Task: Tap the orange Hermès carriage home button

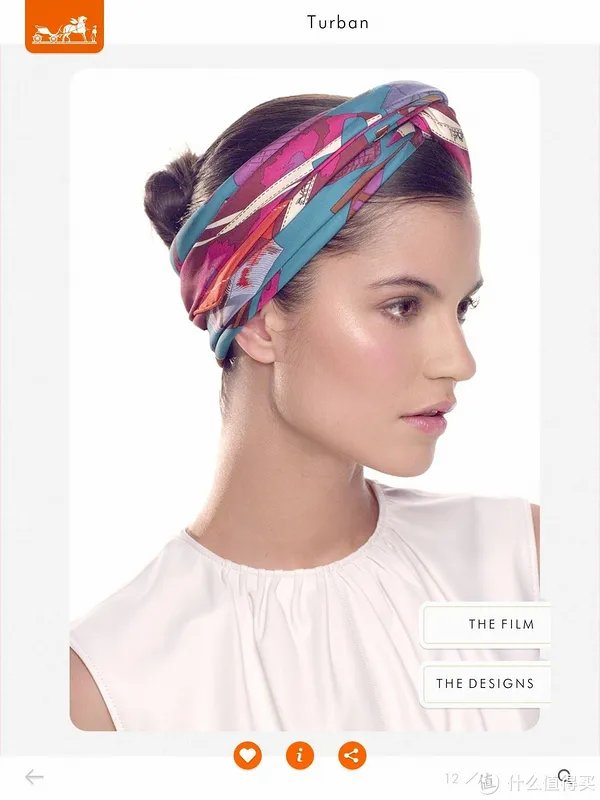Action: point(65,28)
